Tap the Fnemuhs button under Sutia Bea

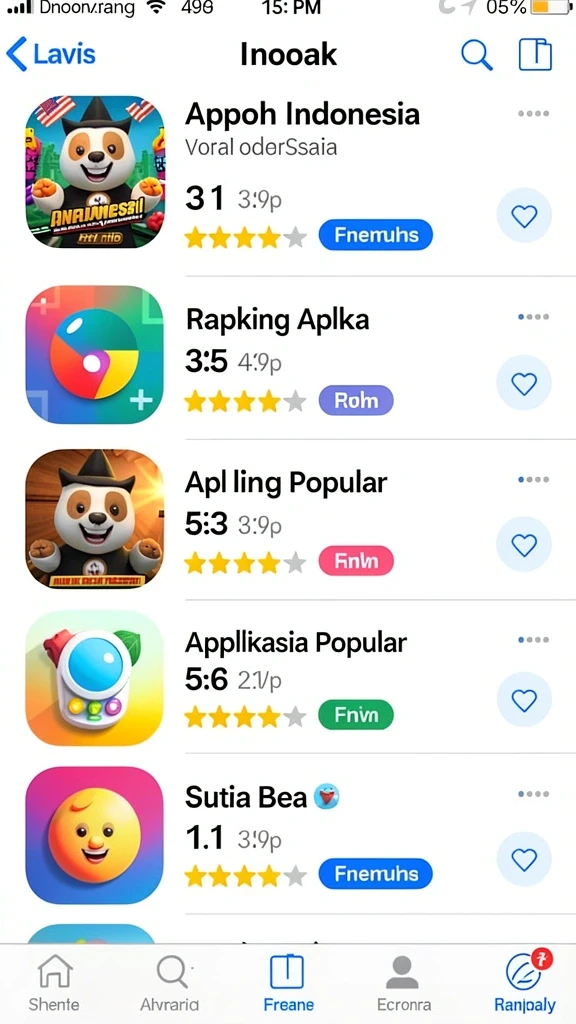pyautogui.click(x=376, y=874)
